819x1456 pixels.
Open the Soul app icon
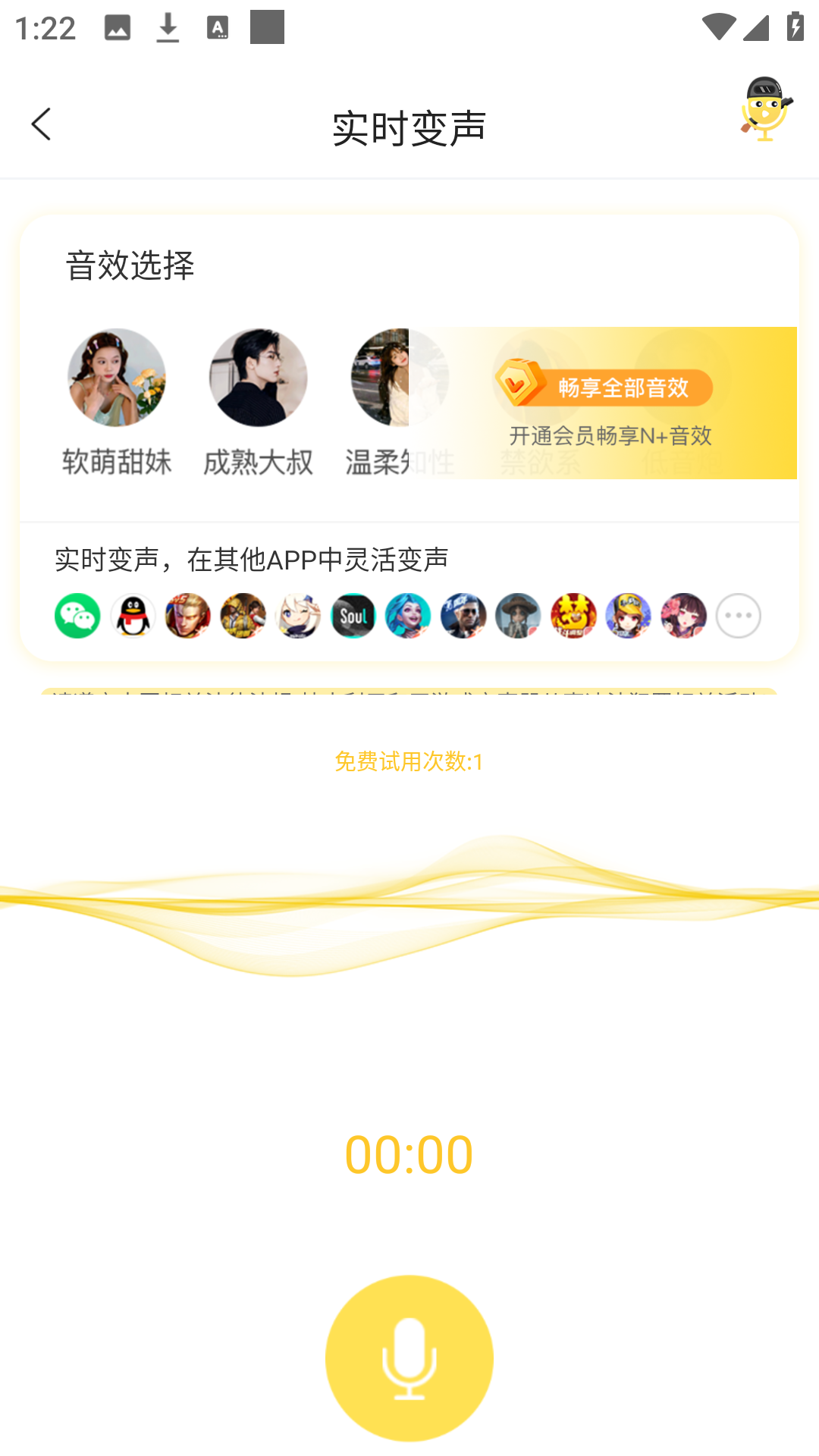pyautogui.click(x=353, y=616)
